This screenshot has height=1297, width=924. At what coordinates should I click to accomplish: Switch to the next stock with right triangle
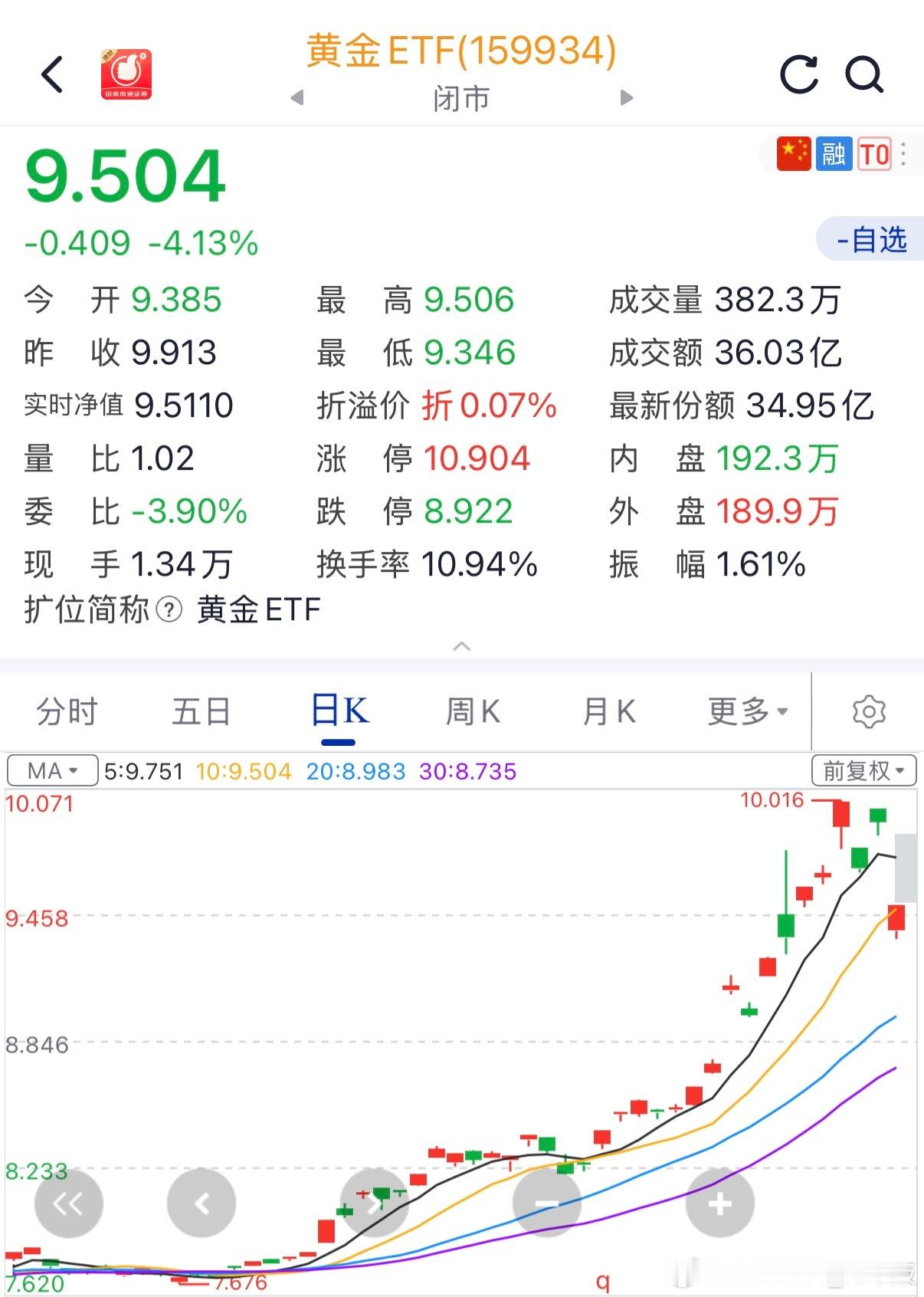click(x=627, y=97)
